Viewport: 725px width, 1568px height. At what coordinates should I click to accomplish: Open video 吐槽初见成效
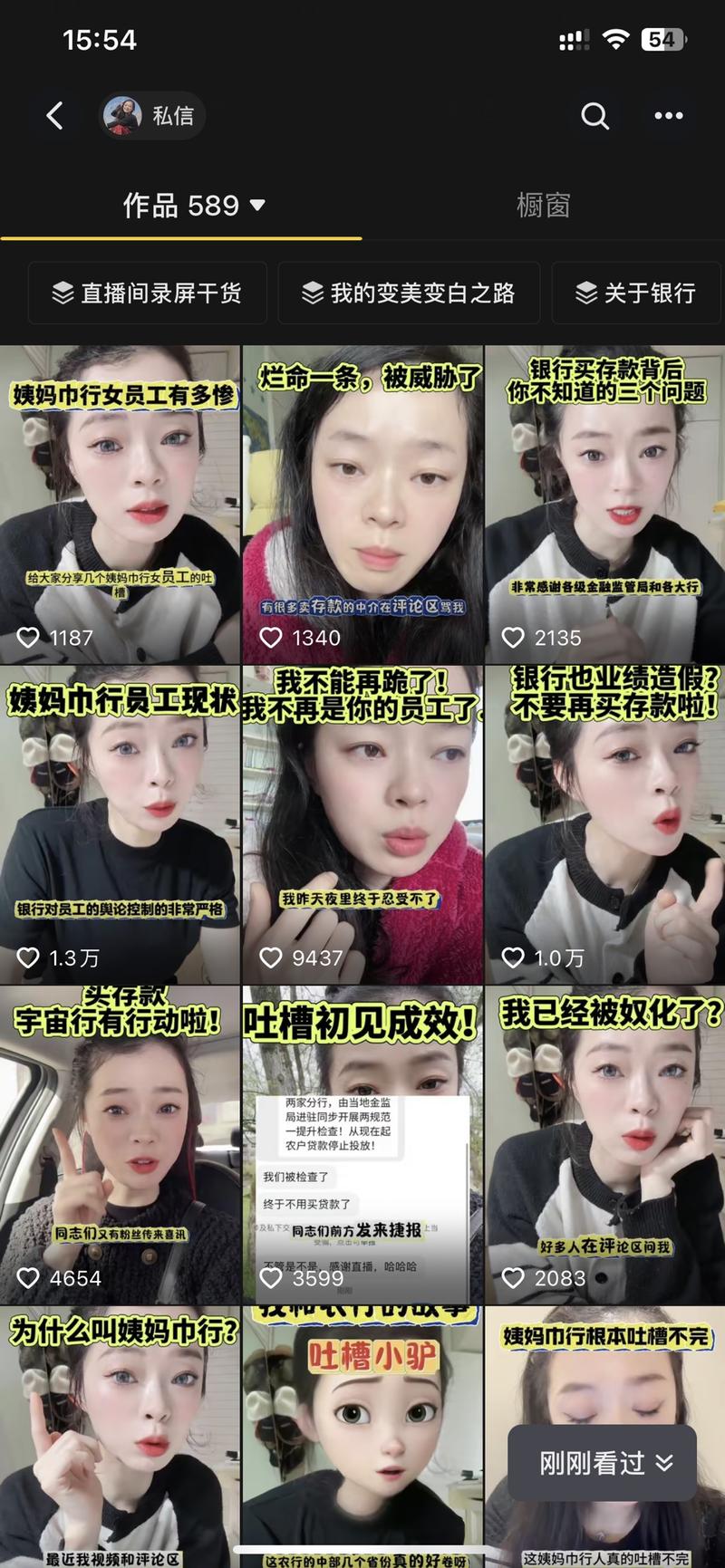(362, 1145)
